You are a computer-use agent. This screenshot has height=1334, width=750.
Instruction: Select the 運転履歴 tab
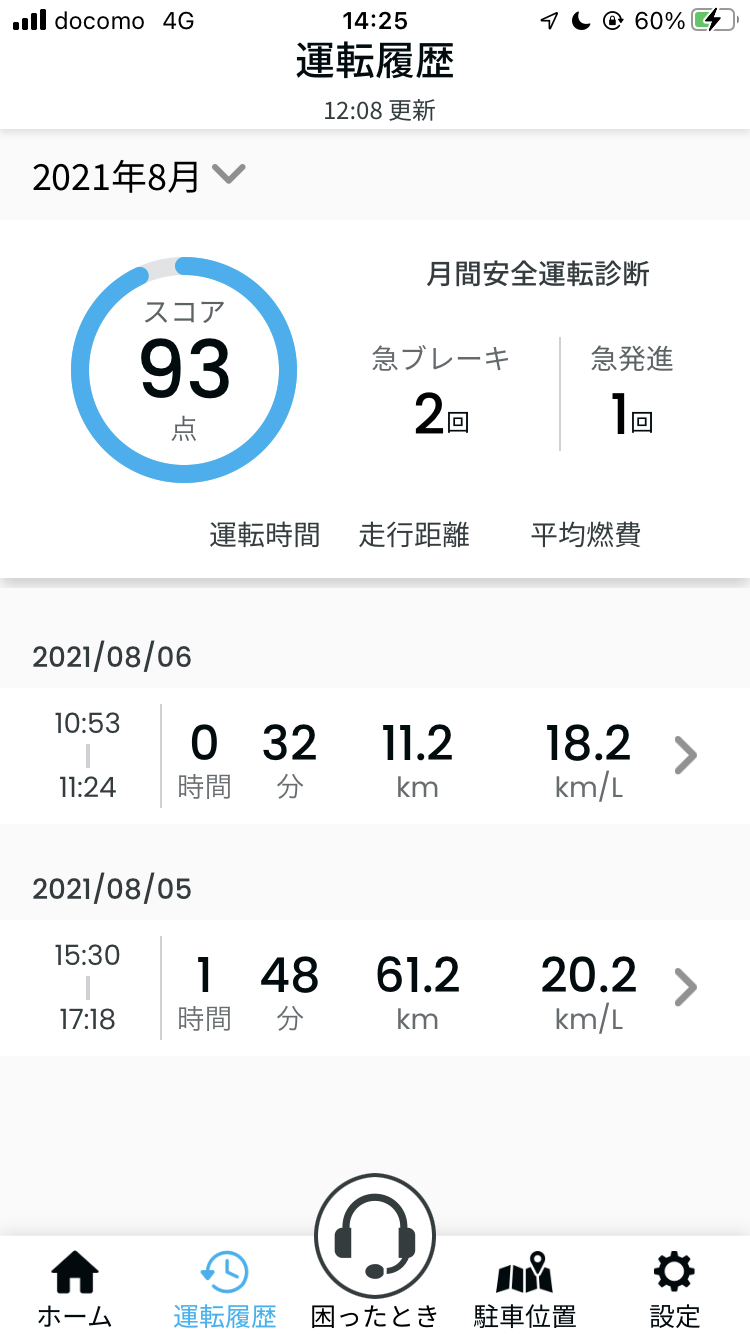tap(224, 1288)
